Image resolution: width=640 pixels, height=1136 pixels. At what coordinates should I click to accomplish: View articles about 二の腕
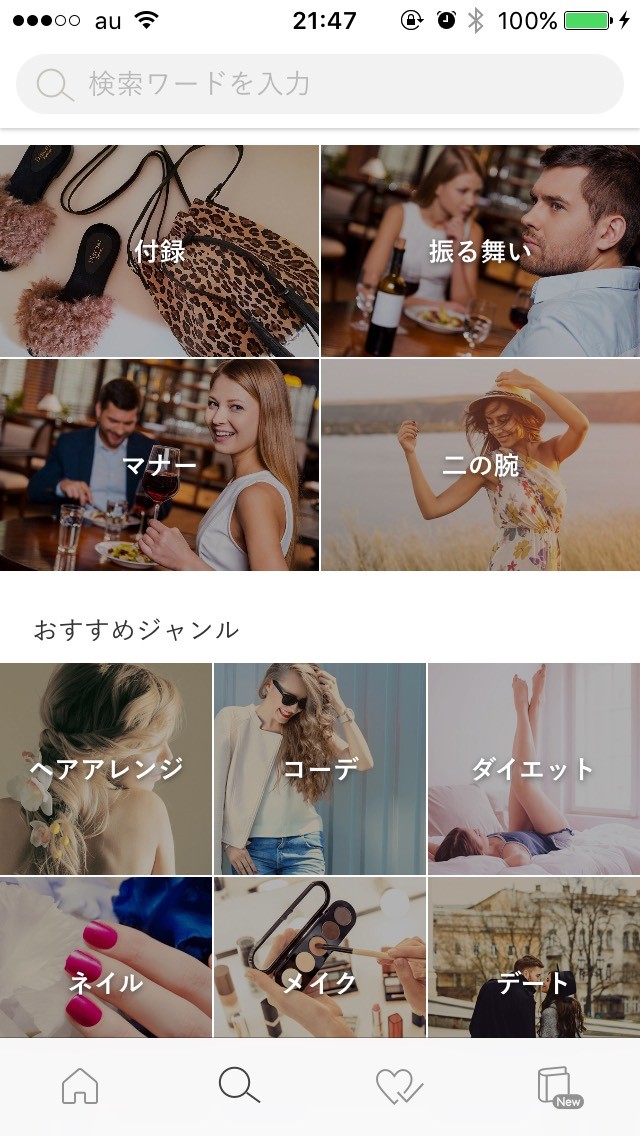[480, 465]
